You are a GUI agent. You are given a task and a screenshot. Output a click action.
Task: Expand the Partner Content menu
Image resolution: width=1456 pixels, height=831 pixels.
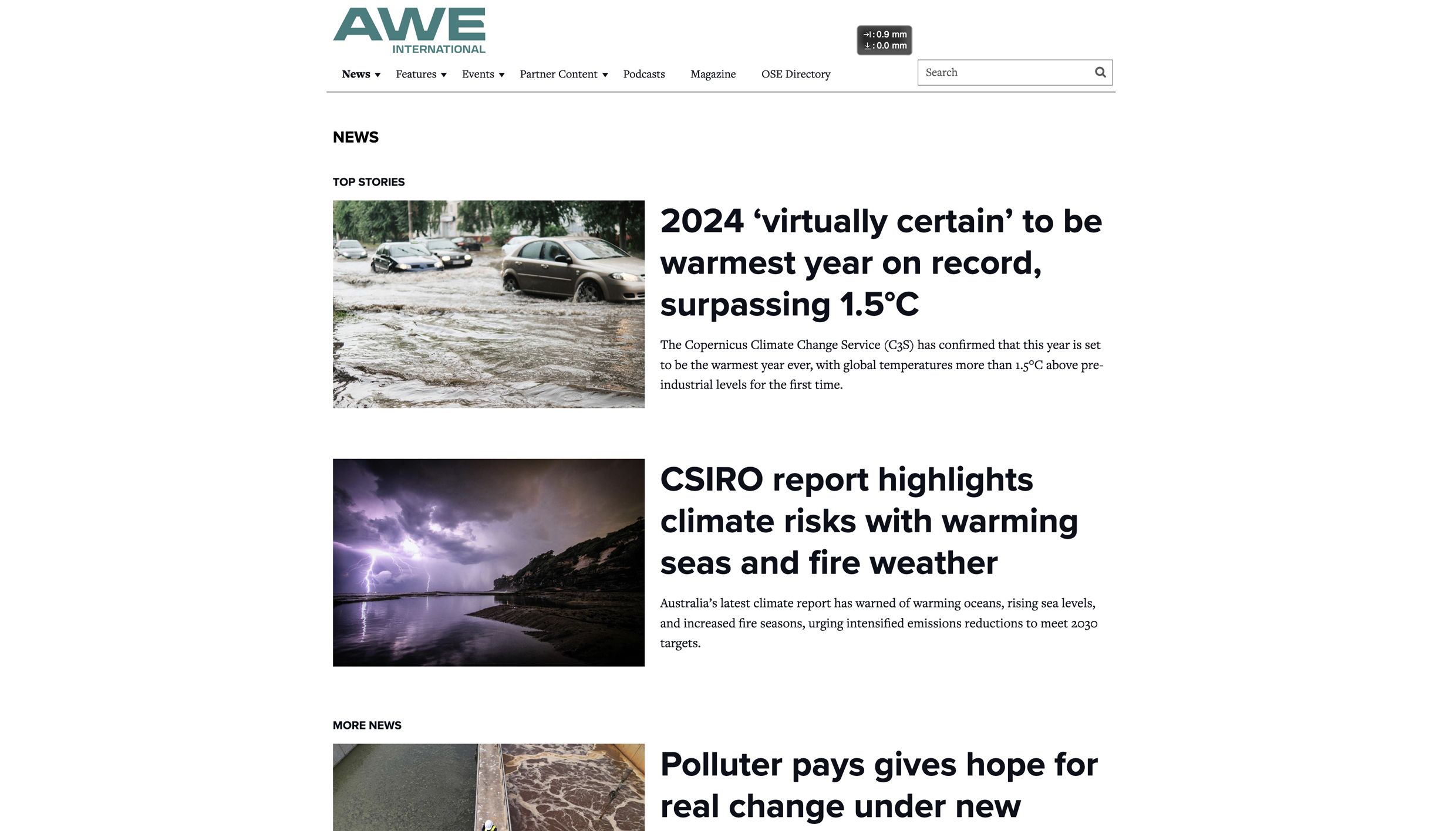[x=563, y=75]
